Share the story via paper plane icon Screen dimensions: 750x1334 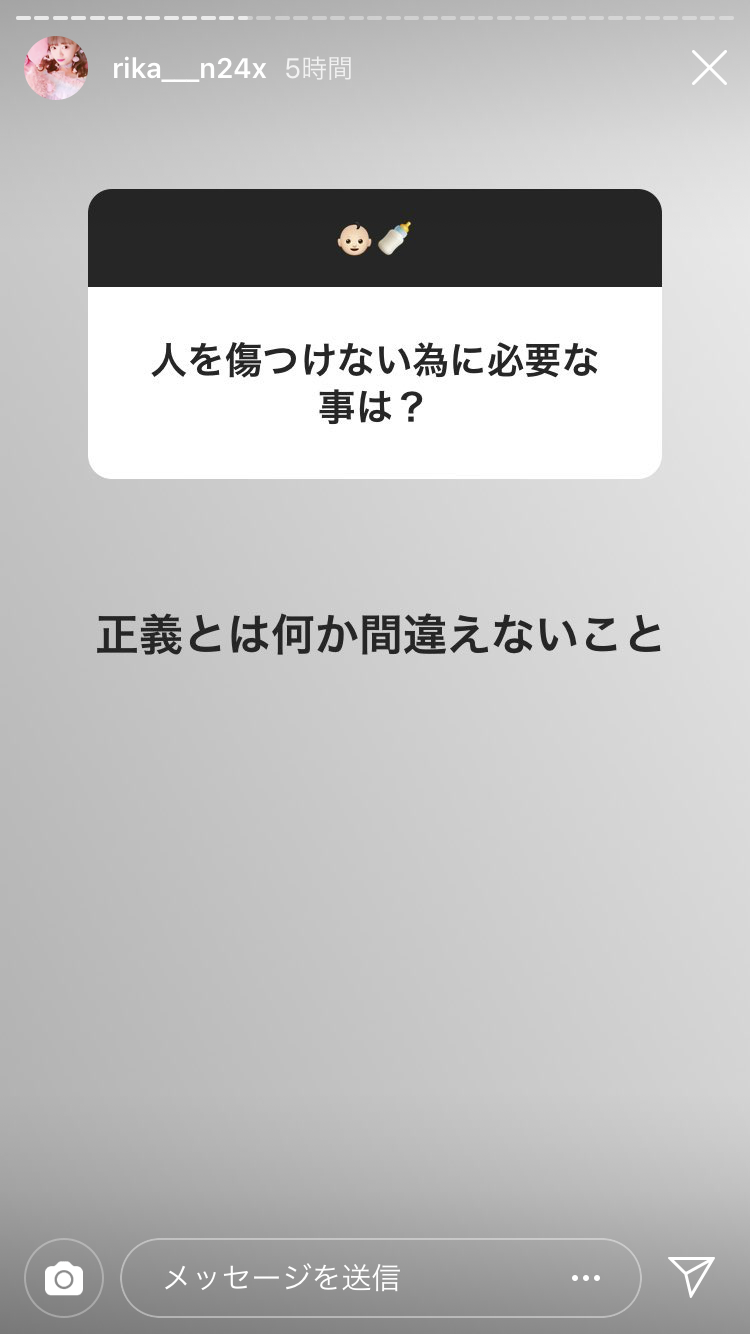(x=692, y=1277)
